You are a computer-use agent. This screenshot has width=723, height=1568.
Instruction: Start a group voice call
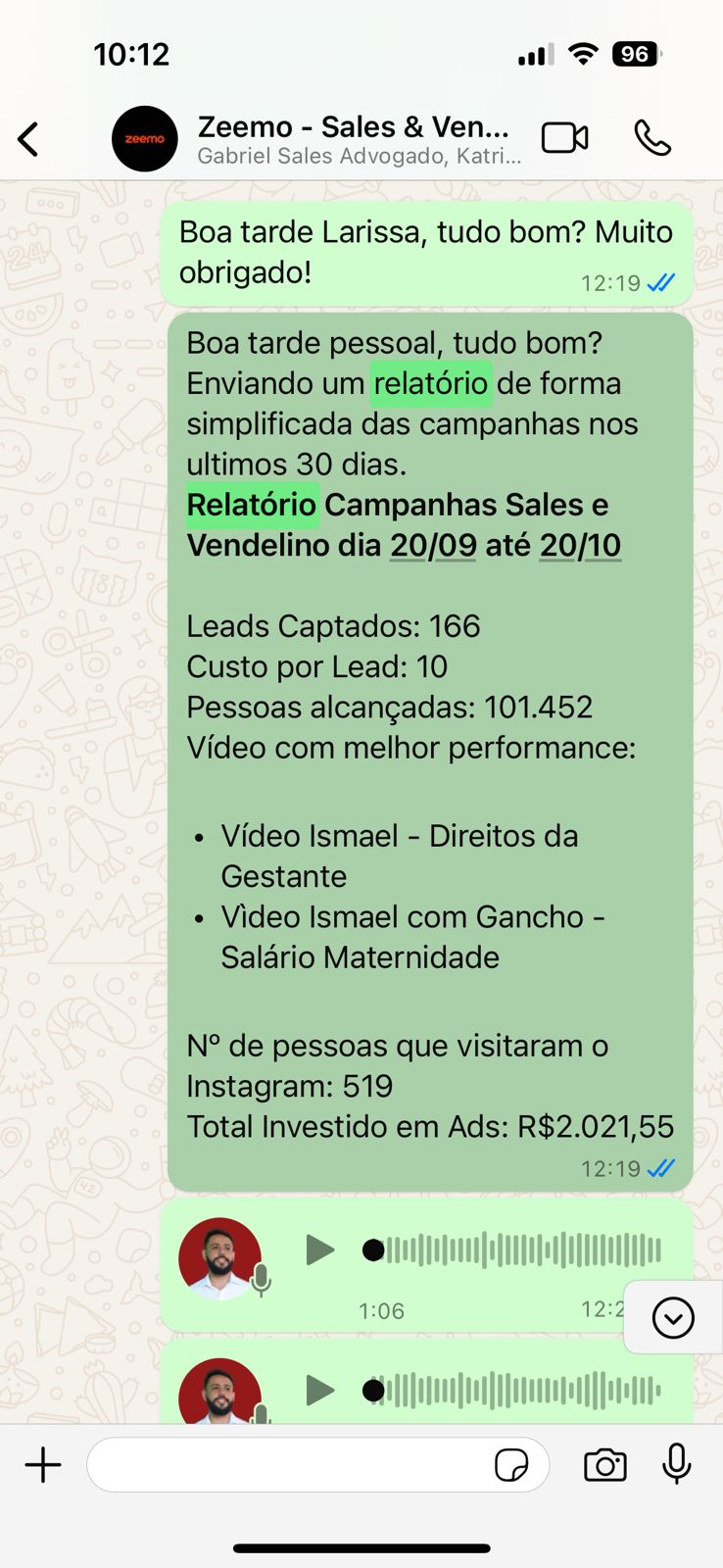(652, 138)
